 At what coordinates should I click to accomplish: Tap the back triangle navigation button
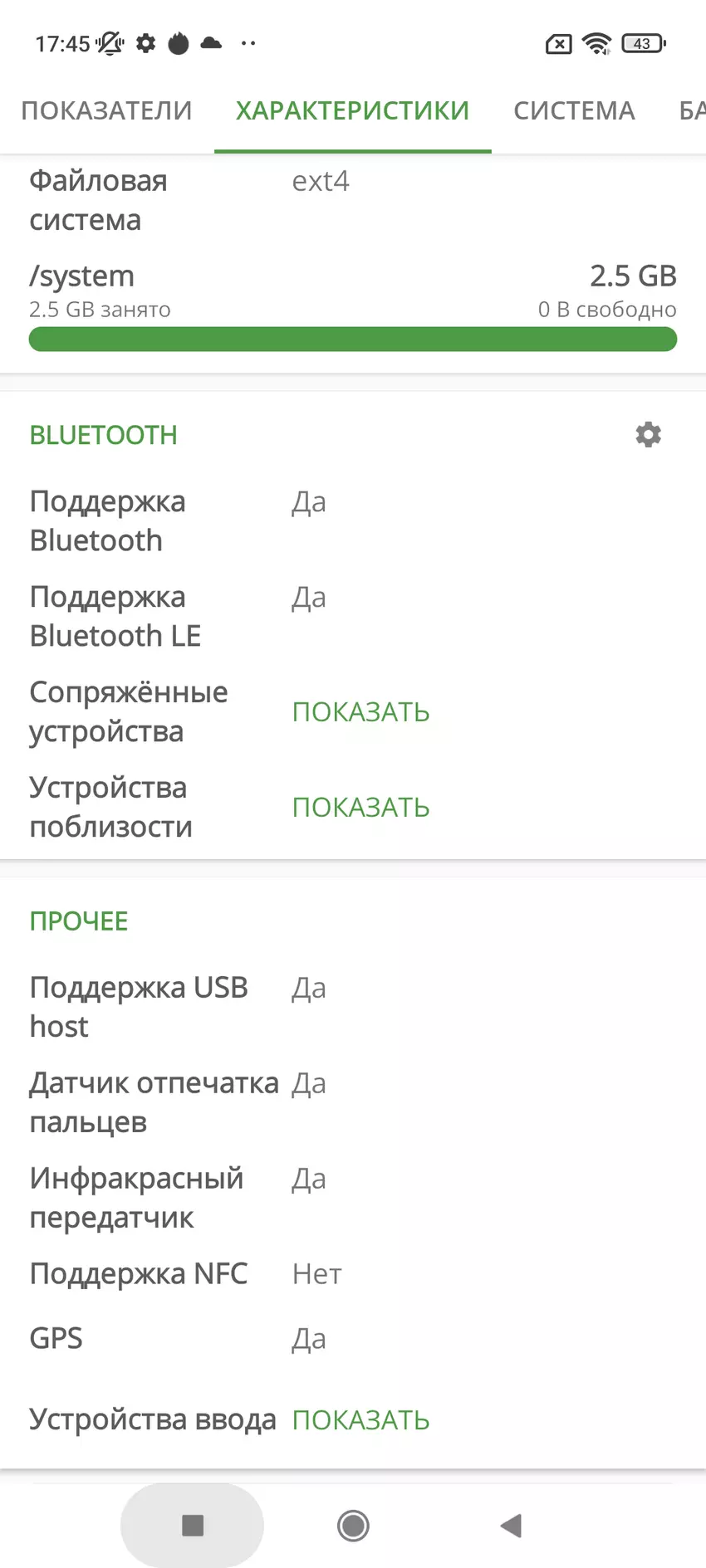(510, 1525)
